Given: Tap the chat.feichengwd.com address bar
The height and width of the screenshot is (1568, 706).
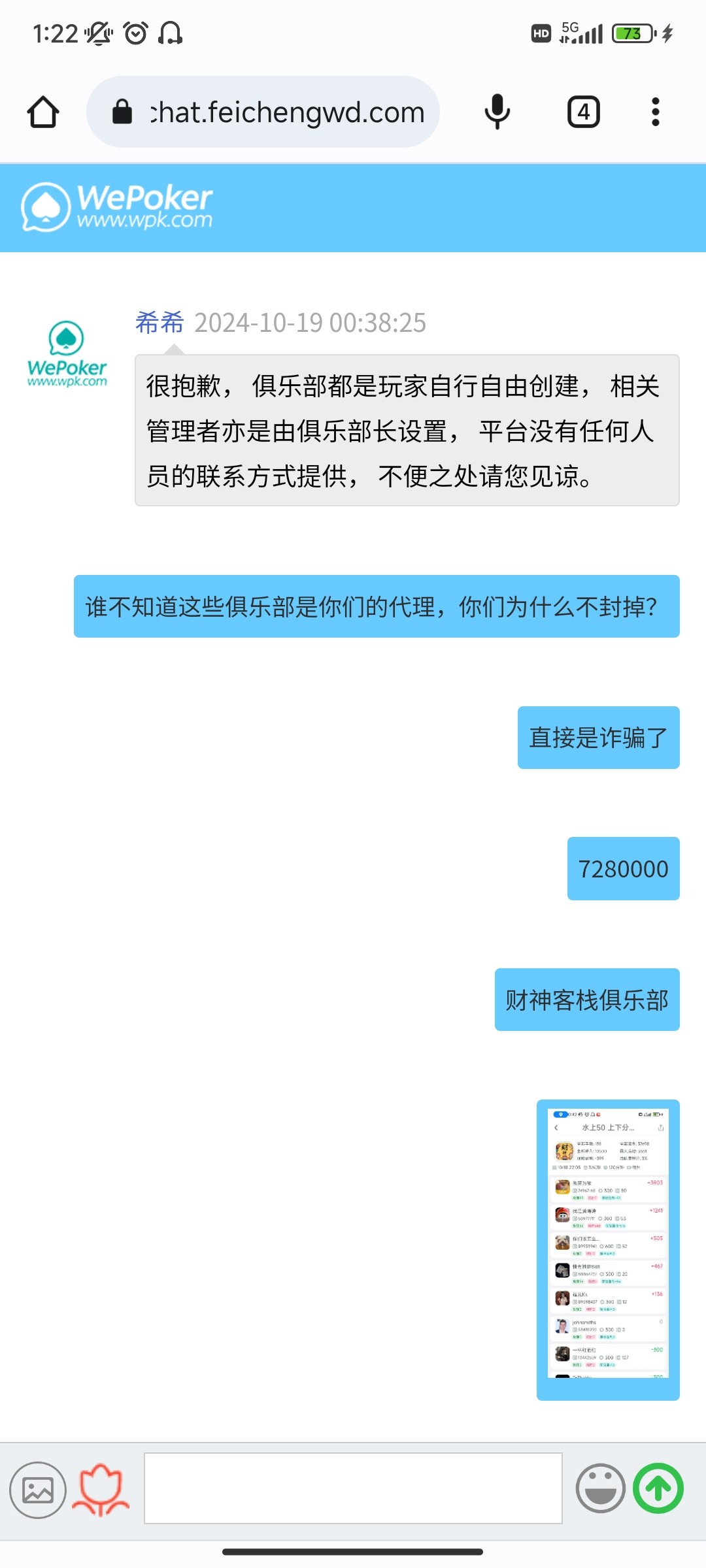Looking at the screenshot, I should [275, 112].
